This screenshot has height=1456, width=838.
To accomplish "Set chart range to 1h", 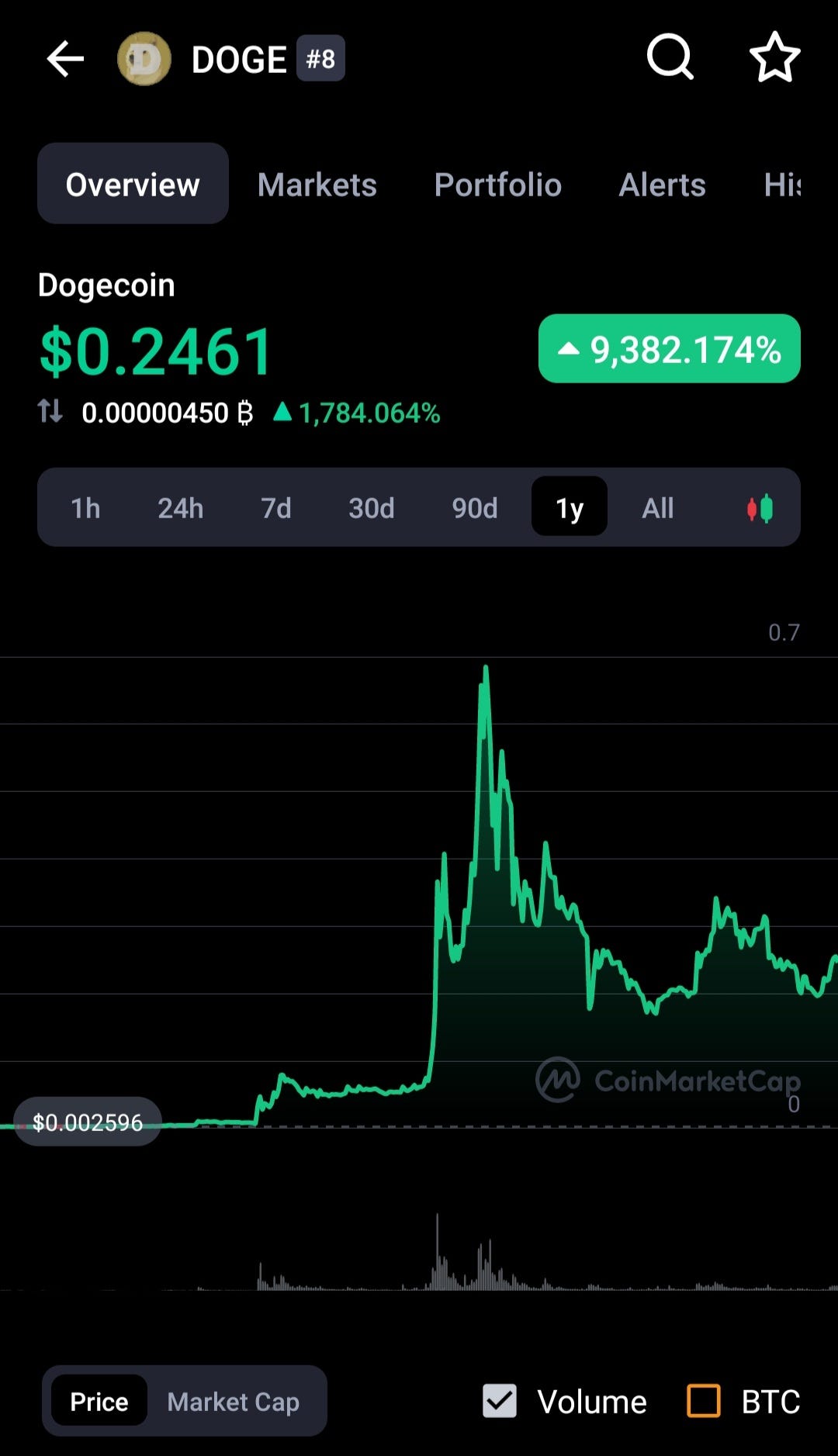I will (x=85, y=508).
